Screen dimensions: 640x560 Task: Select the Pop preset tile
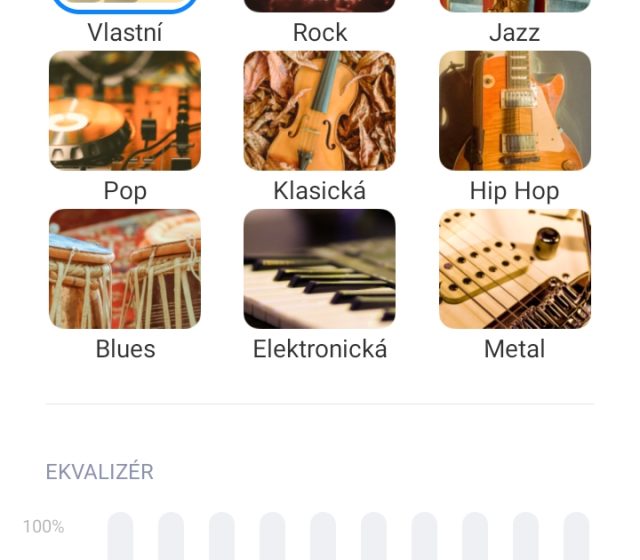[x=125, y=111]
